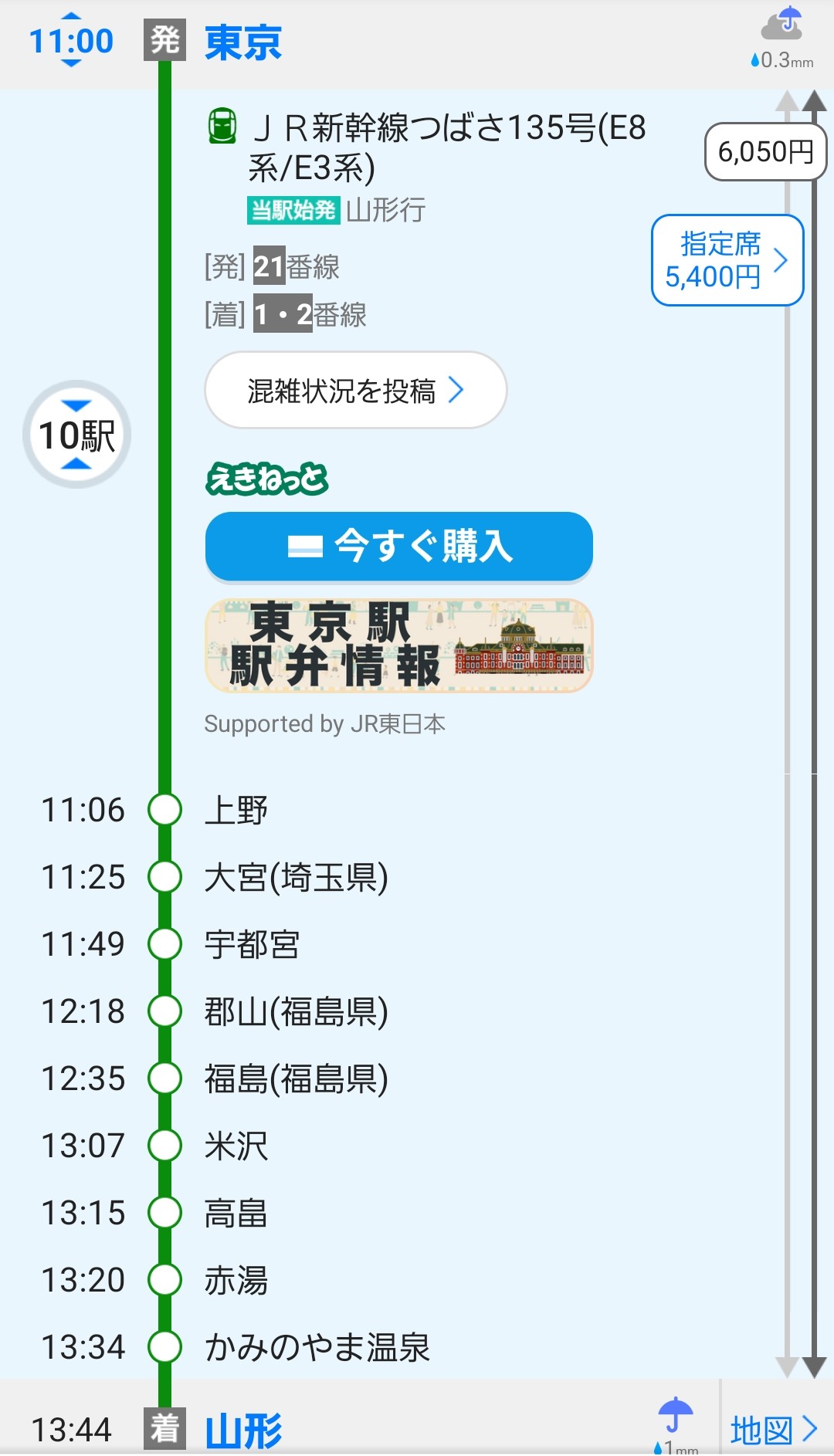Viewport: 834px width, 1456px height.
Task: Tap the 今すぐ購入 buy-now button
Action: [x=398, y=546]
